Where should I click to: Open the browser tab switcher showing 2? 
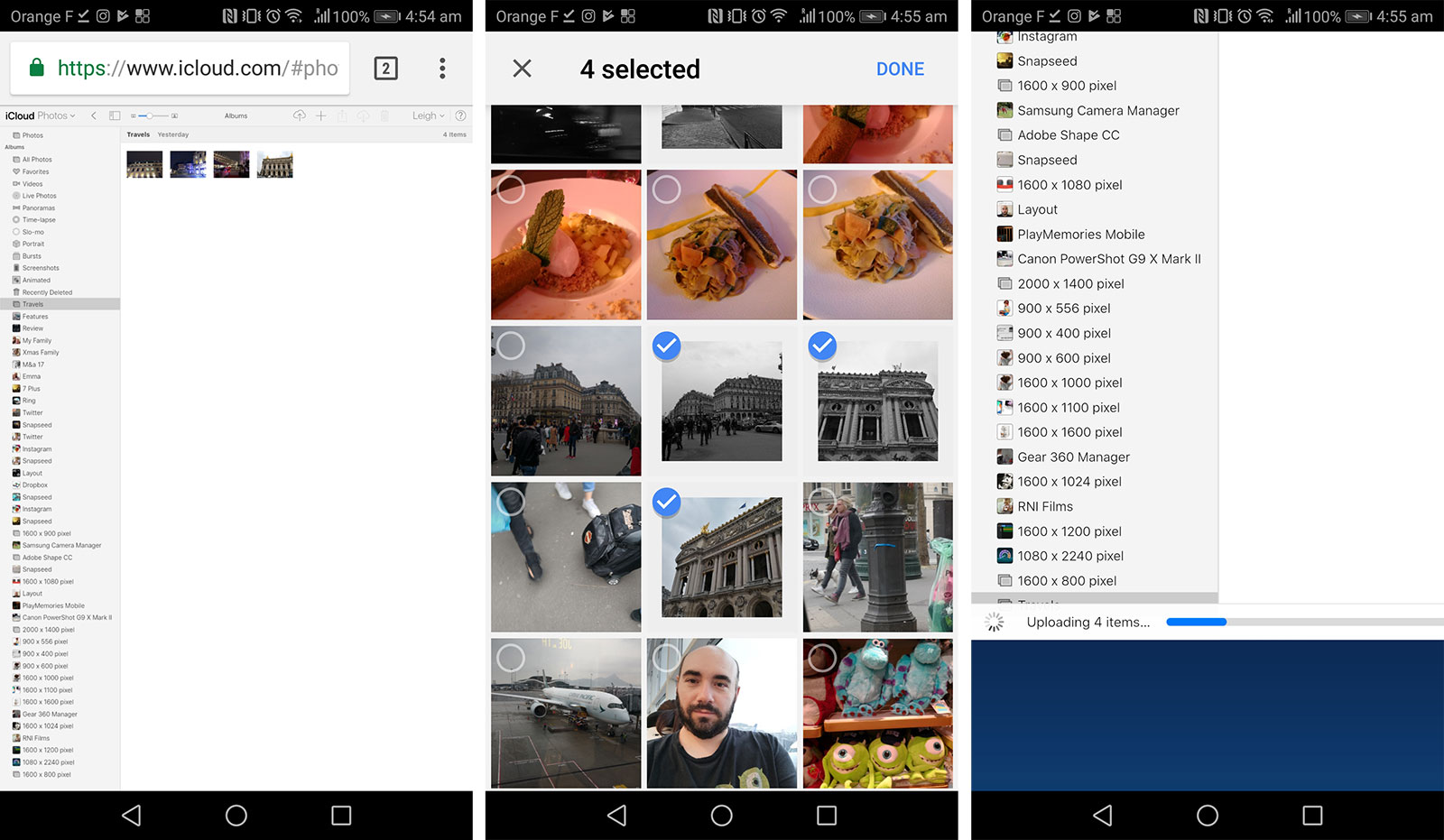[x=385, y=69]
